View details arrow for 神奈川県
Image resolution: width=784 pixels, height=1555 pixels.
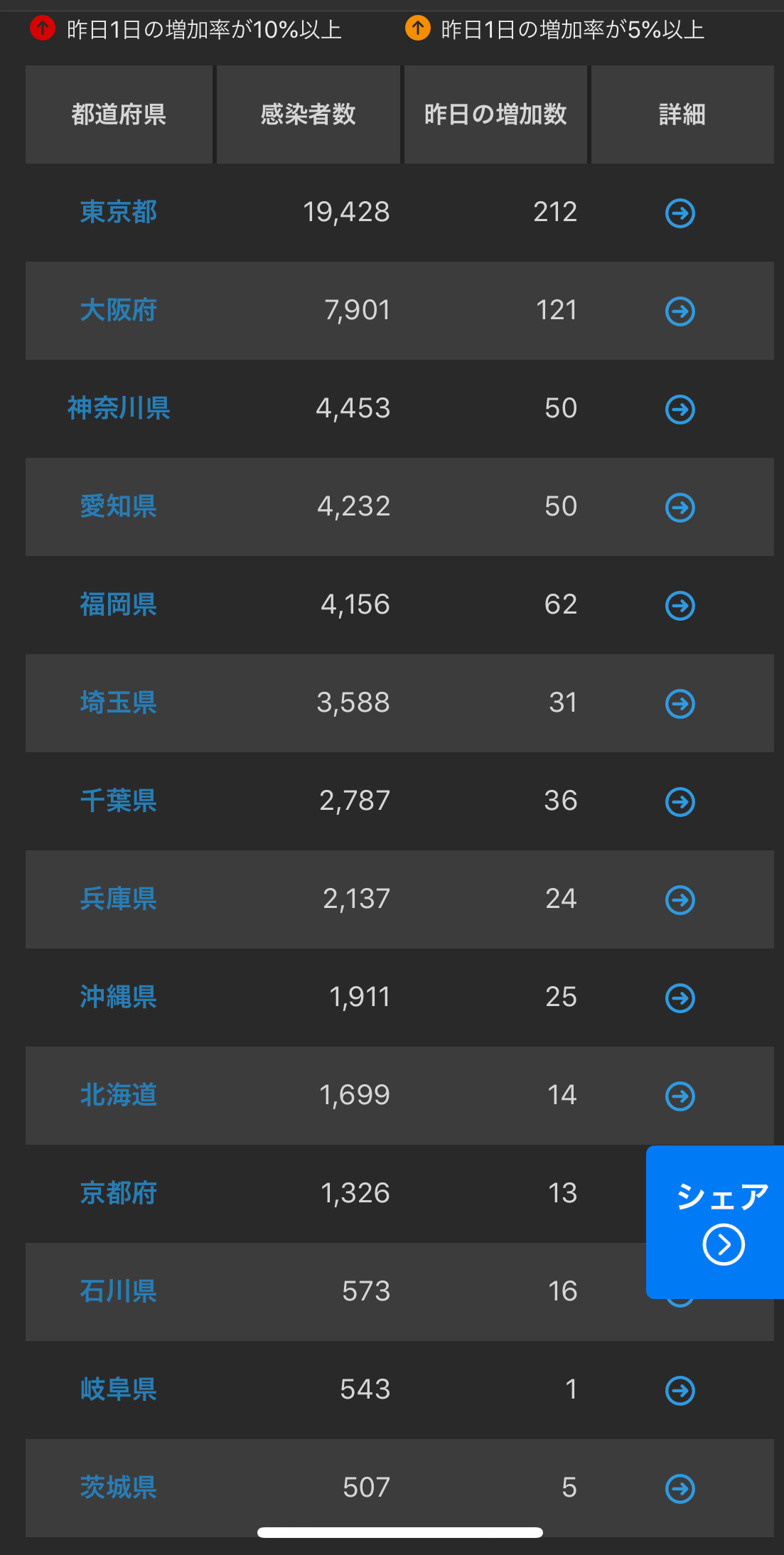tap(680, 409)
